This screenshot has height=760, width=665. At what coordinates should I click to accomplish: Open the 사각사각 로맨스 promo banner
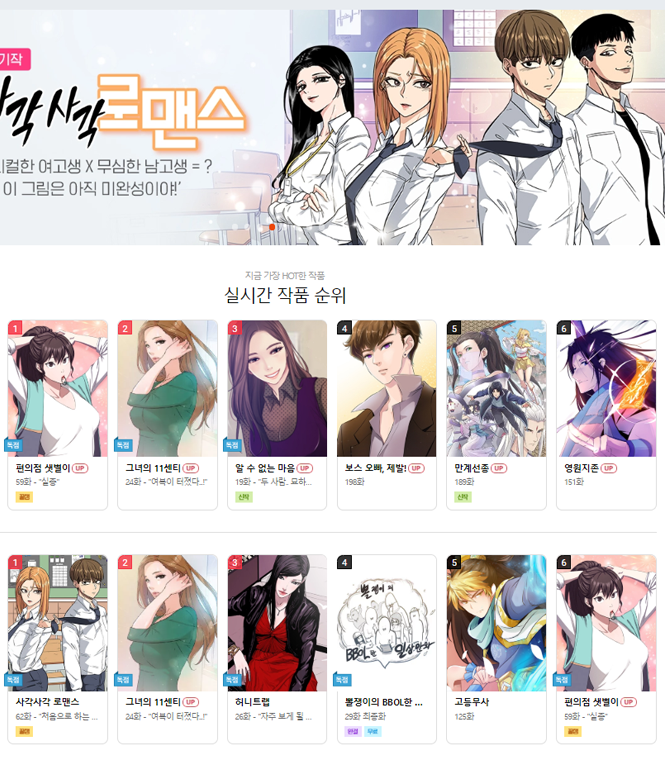click(x=330, y=125)
